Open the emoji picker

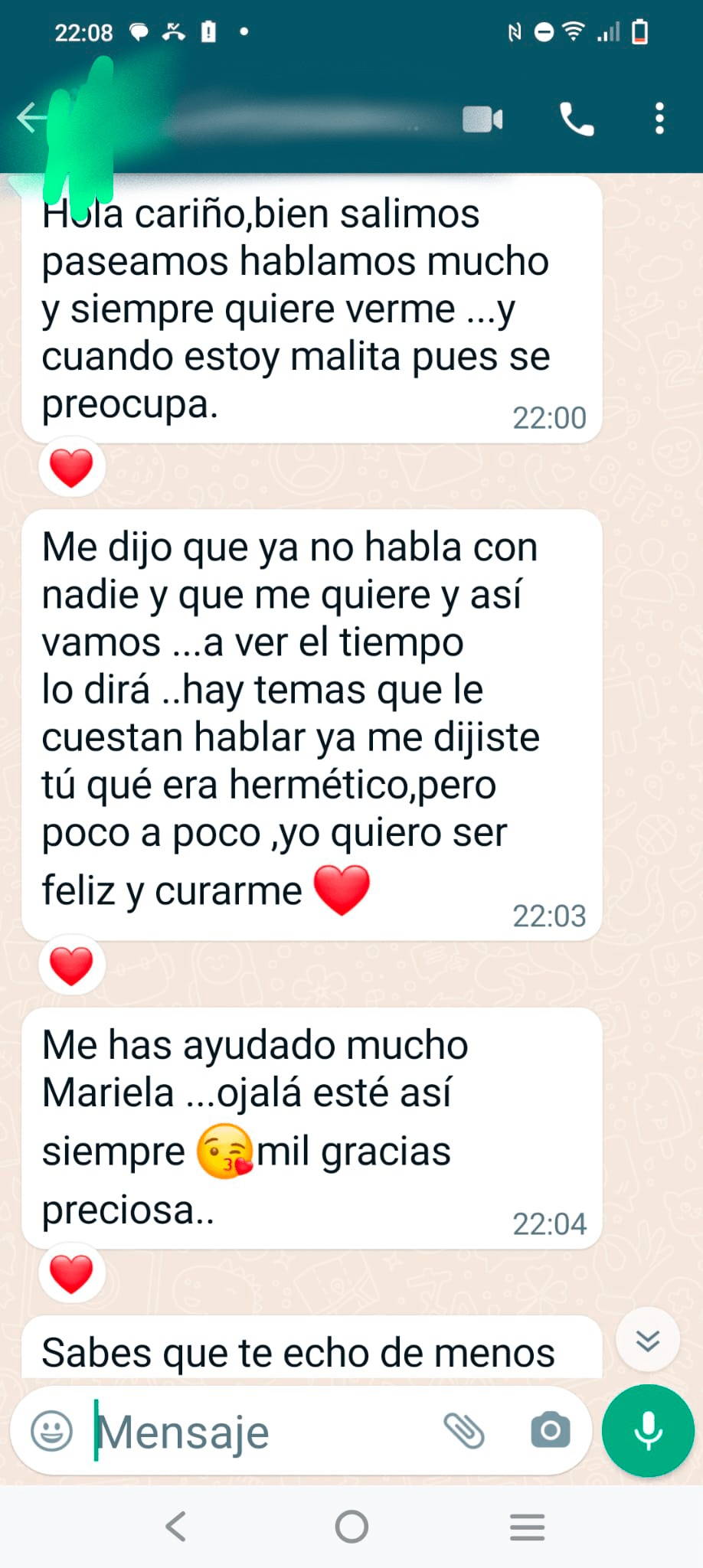tap(51, 1430)
